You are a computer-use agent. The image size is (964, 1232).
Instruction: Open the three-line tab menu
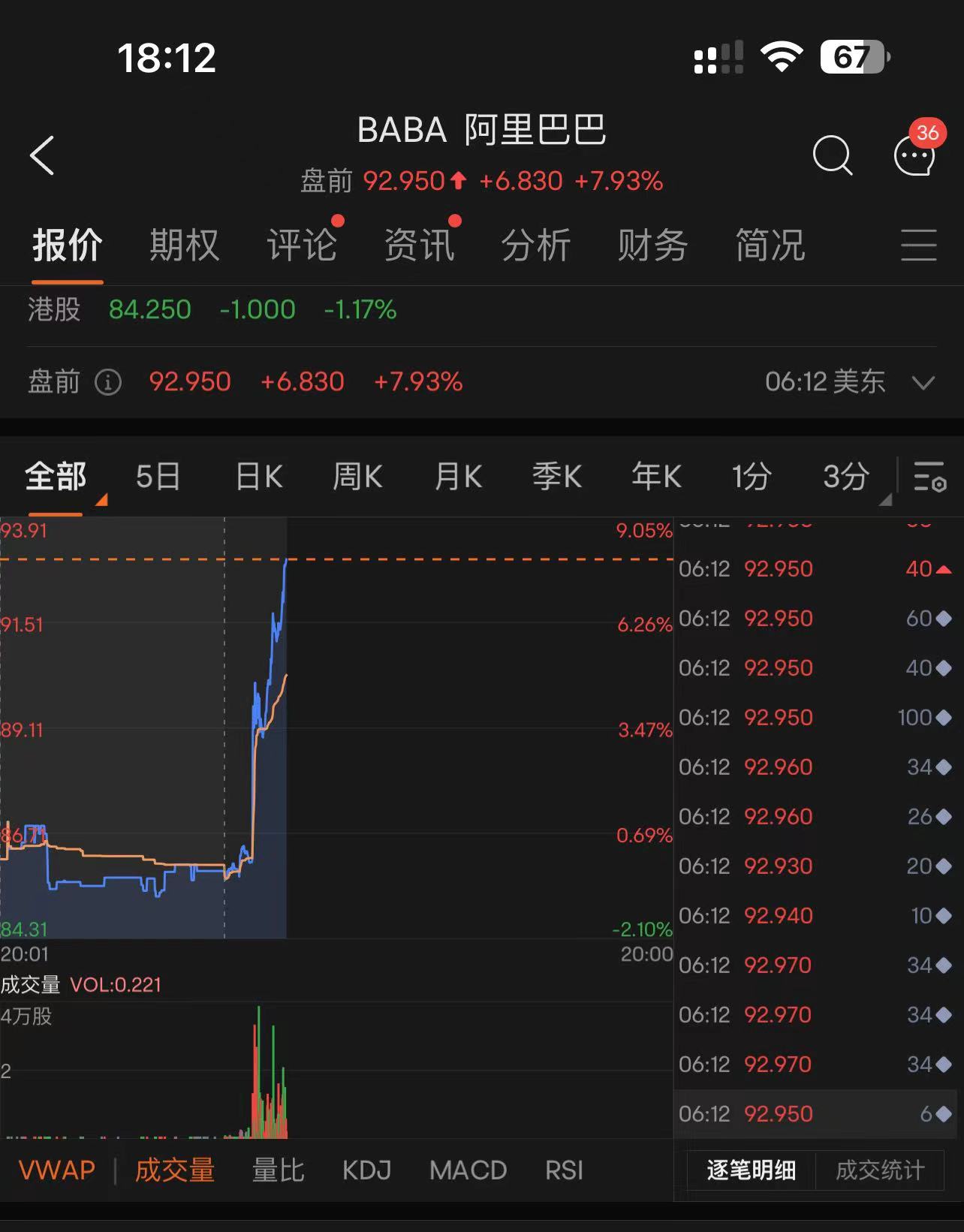pyautogui.click(x=918, y=245)
